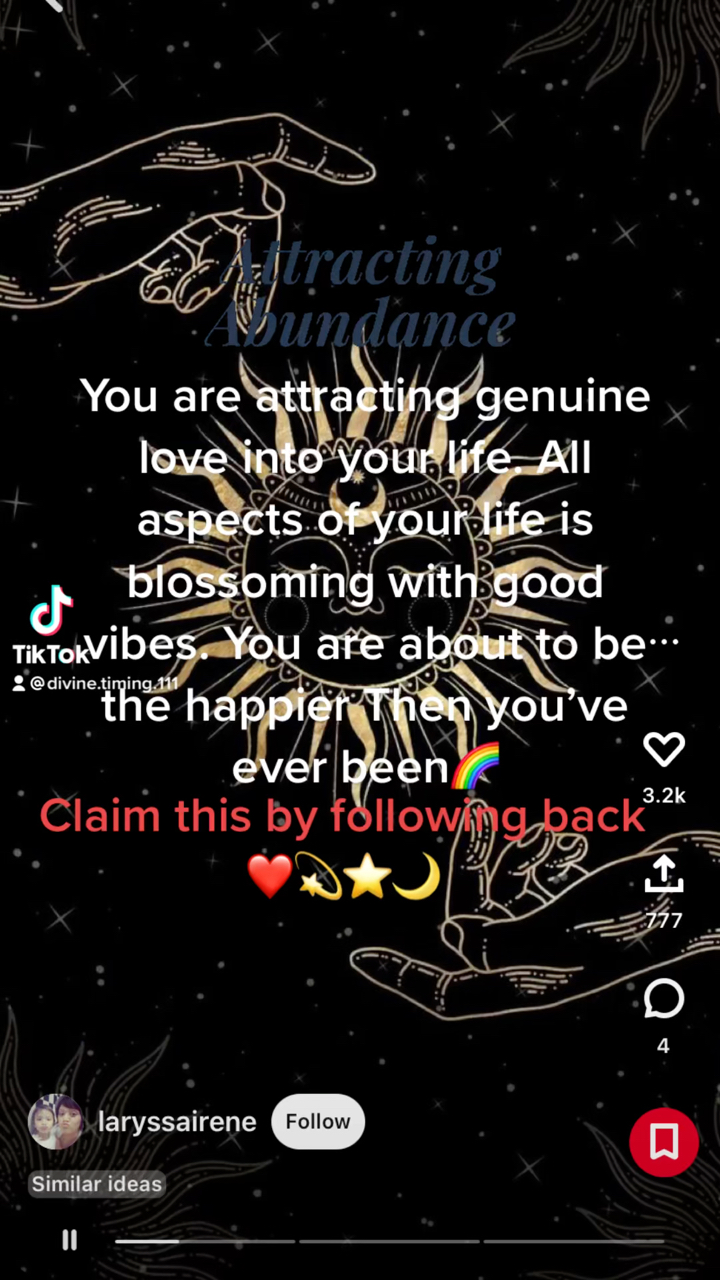Open the comments bubble
720x1280 pixels.
coord(663,999)
